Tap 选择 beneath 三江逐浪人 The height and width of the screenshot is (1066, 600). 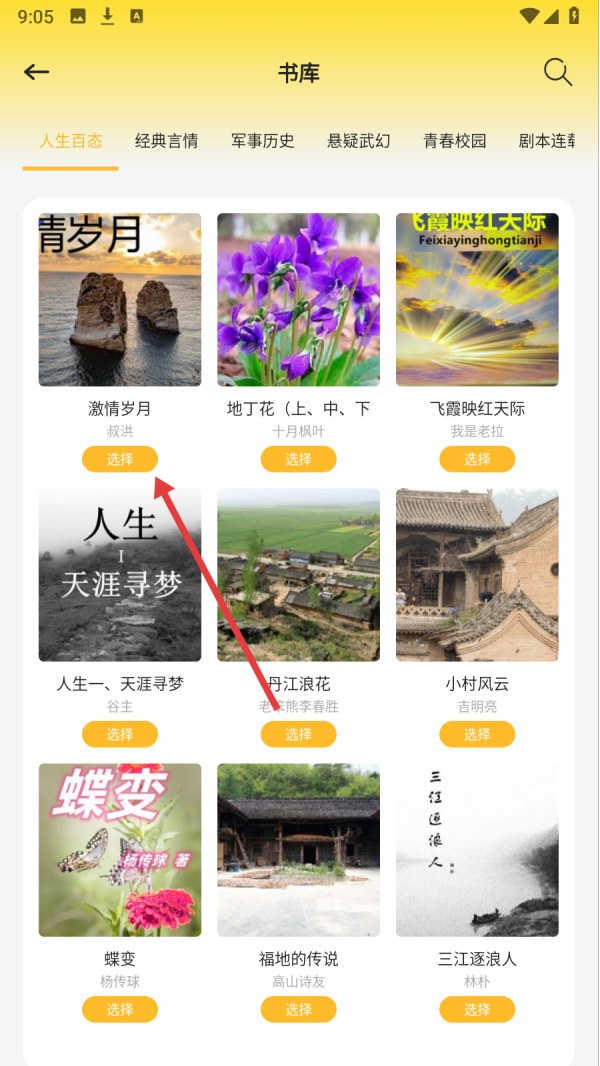(477, 1009)
